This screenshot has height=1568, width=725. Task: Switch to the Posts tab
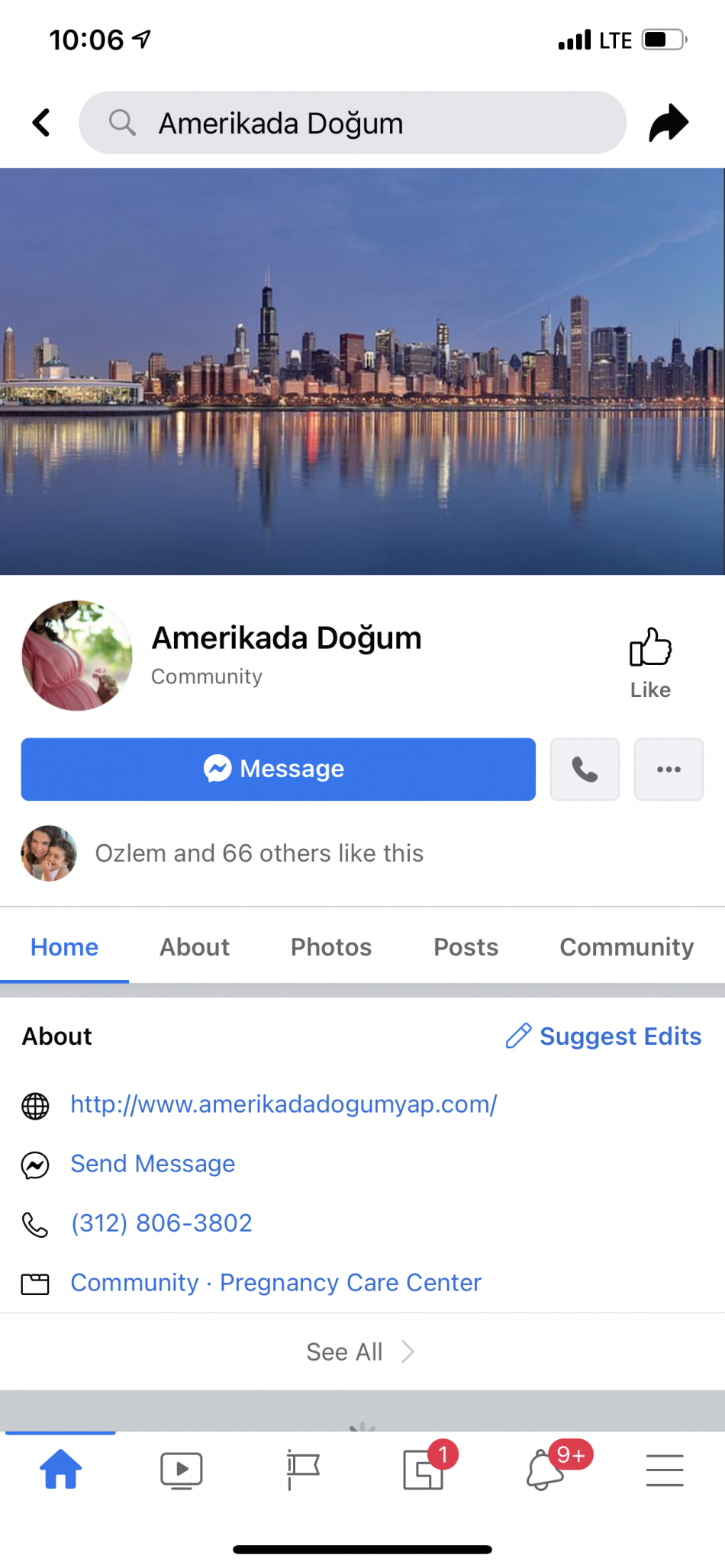(466, 946)
